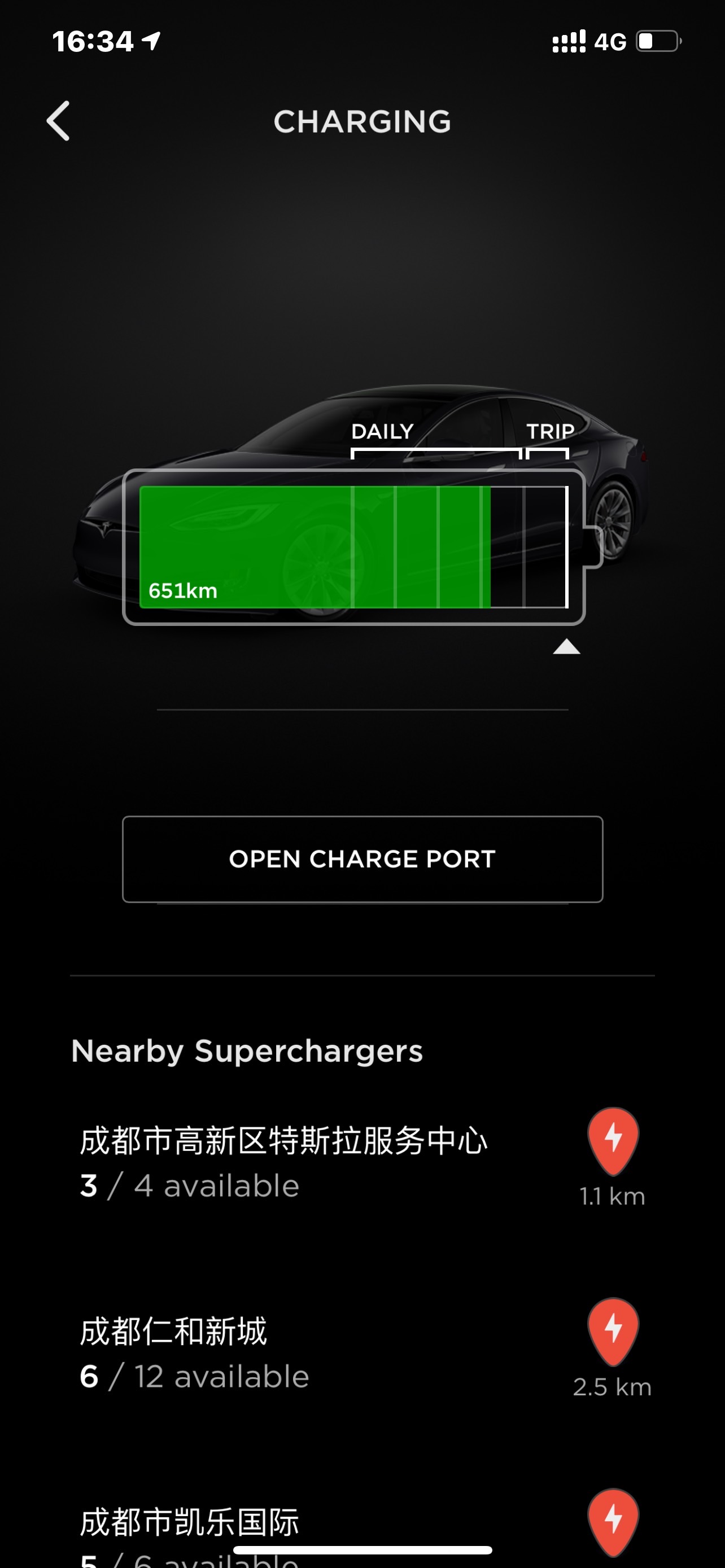
Task: Tap the Open Charge Port button
Action: [362, 859]
